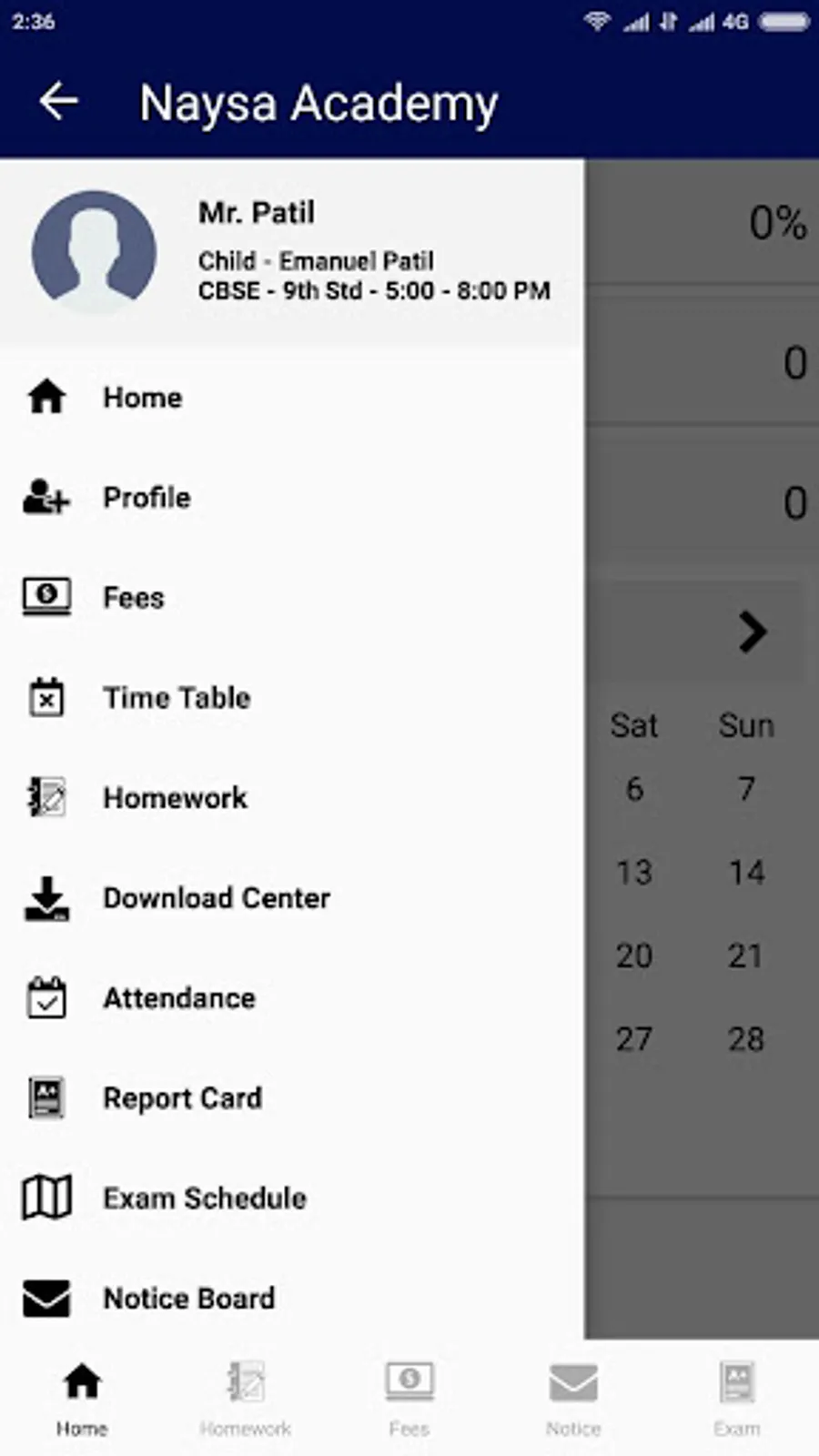
Task: Open the Notice Board
Action: click(188, 1299)
